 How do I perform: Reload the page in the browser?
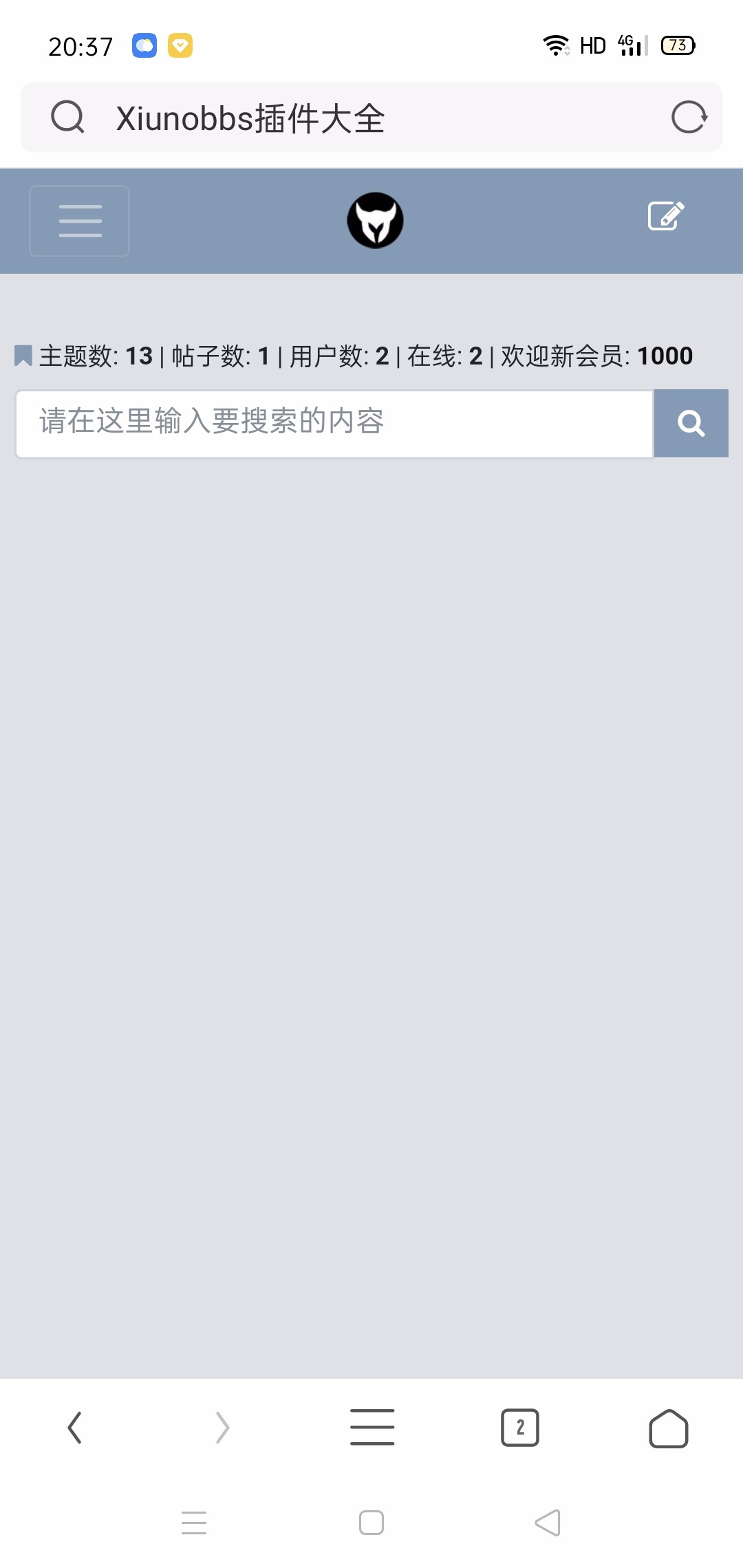click(689, 118)
